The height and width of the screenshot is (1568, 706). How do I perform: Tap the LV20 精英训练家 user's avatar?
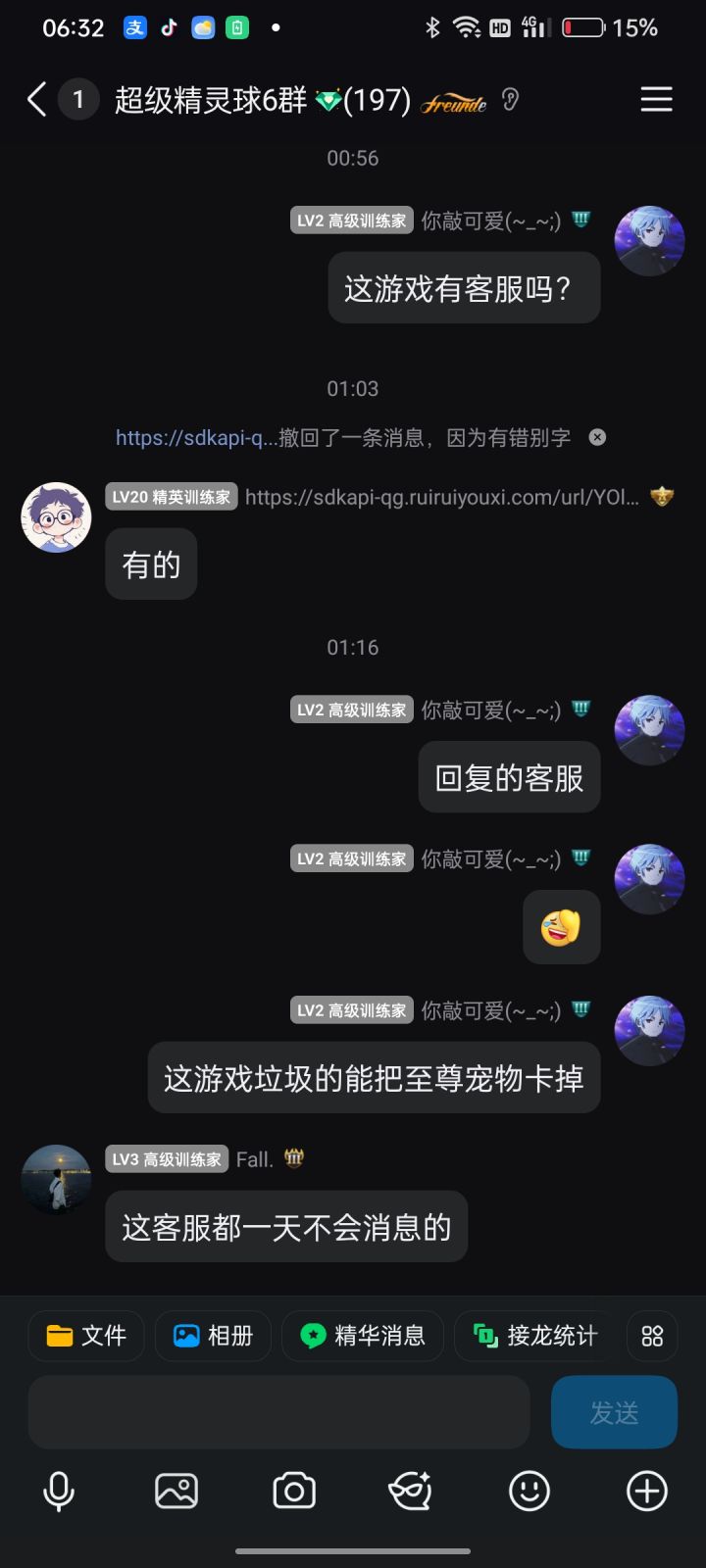tap(56, 517)
